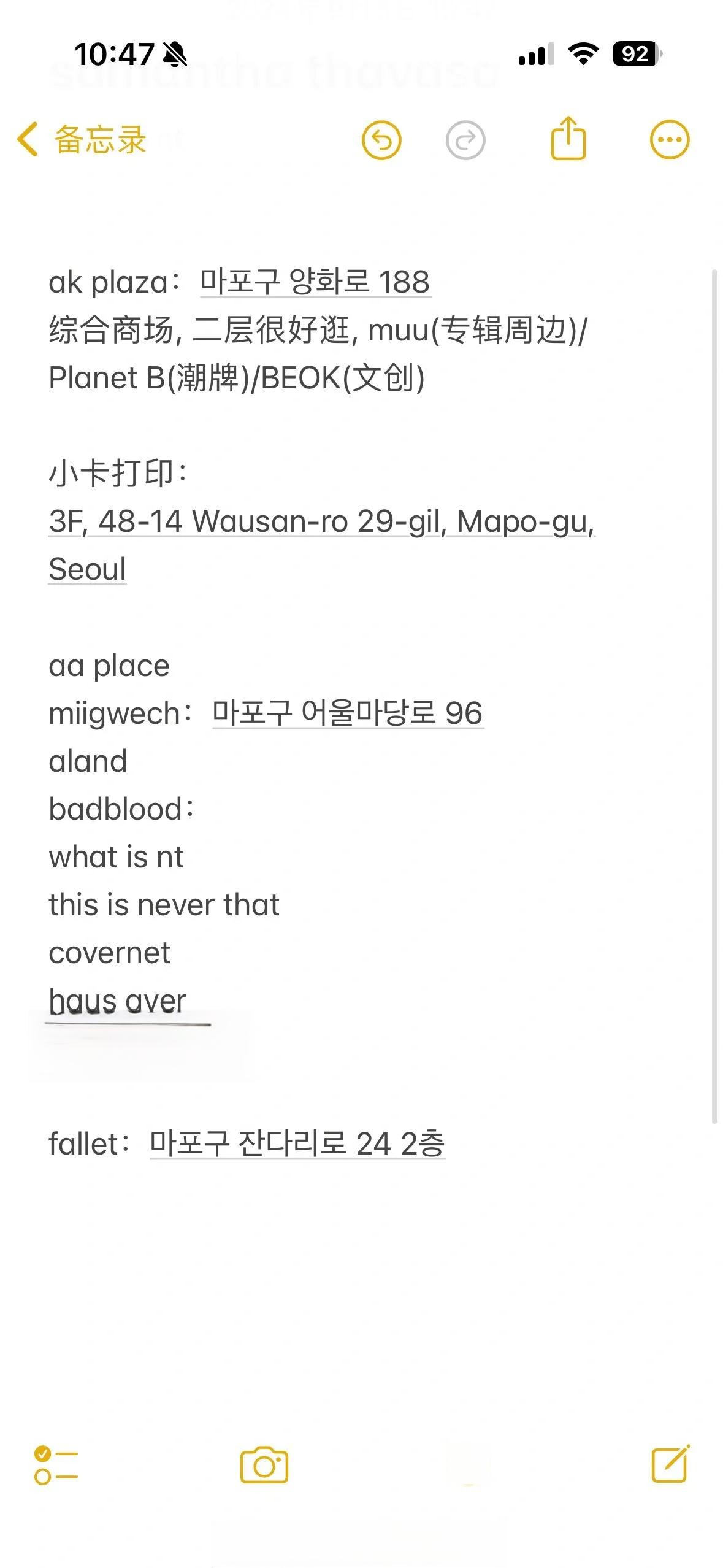Open the address 마포구 어울마당로 96
Screen dimensions: 723x1568
click(347, 713)
